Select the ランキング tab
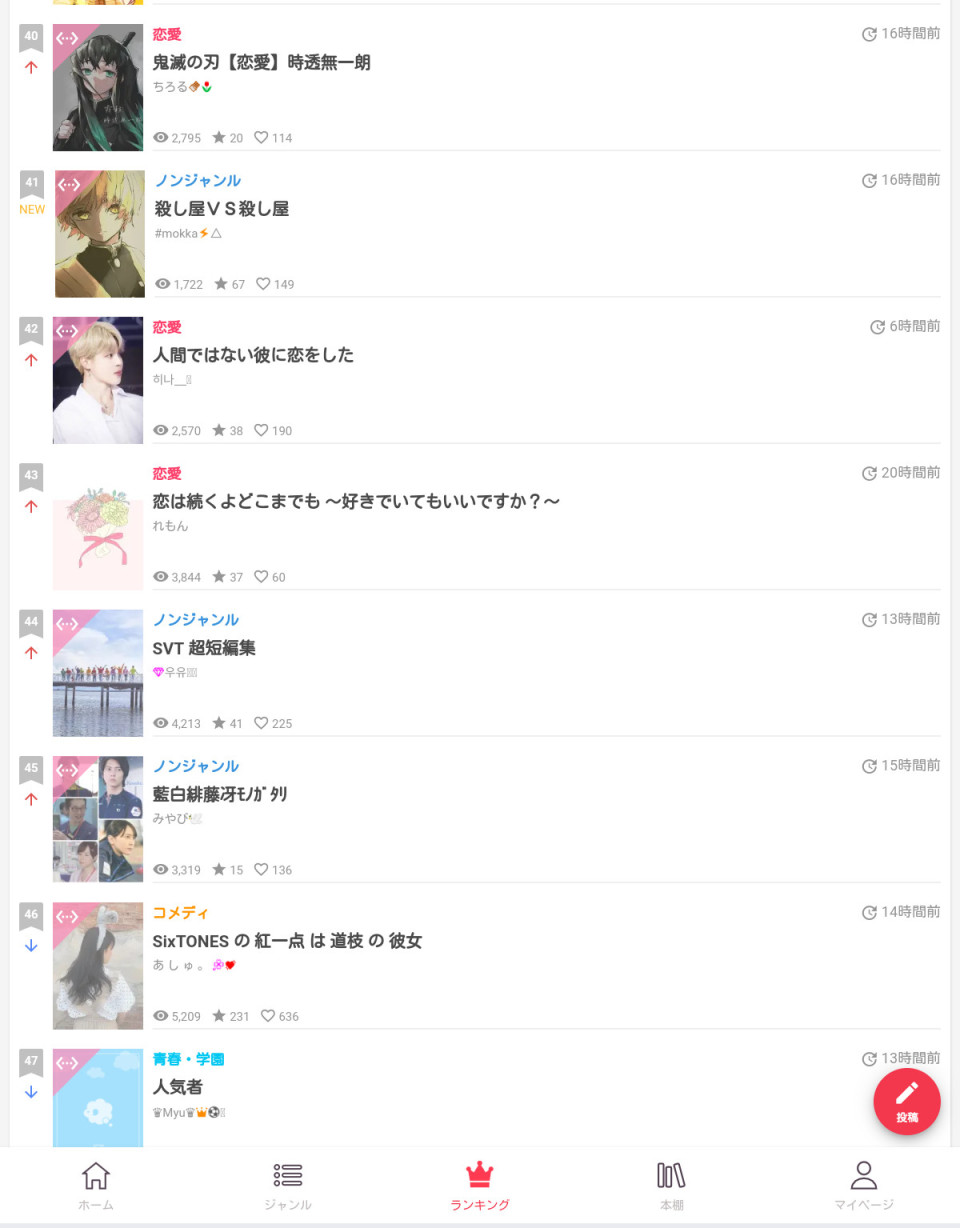The width and height of the screenshot is (960, 1228). (x=480, y=1186)
